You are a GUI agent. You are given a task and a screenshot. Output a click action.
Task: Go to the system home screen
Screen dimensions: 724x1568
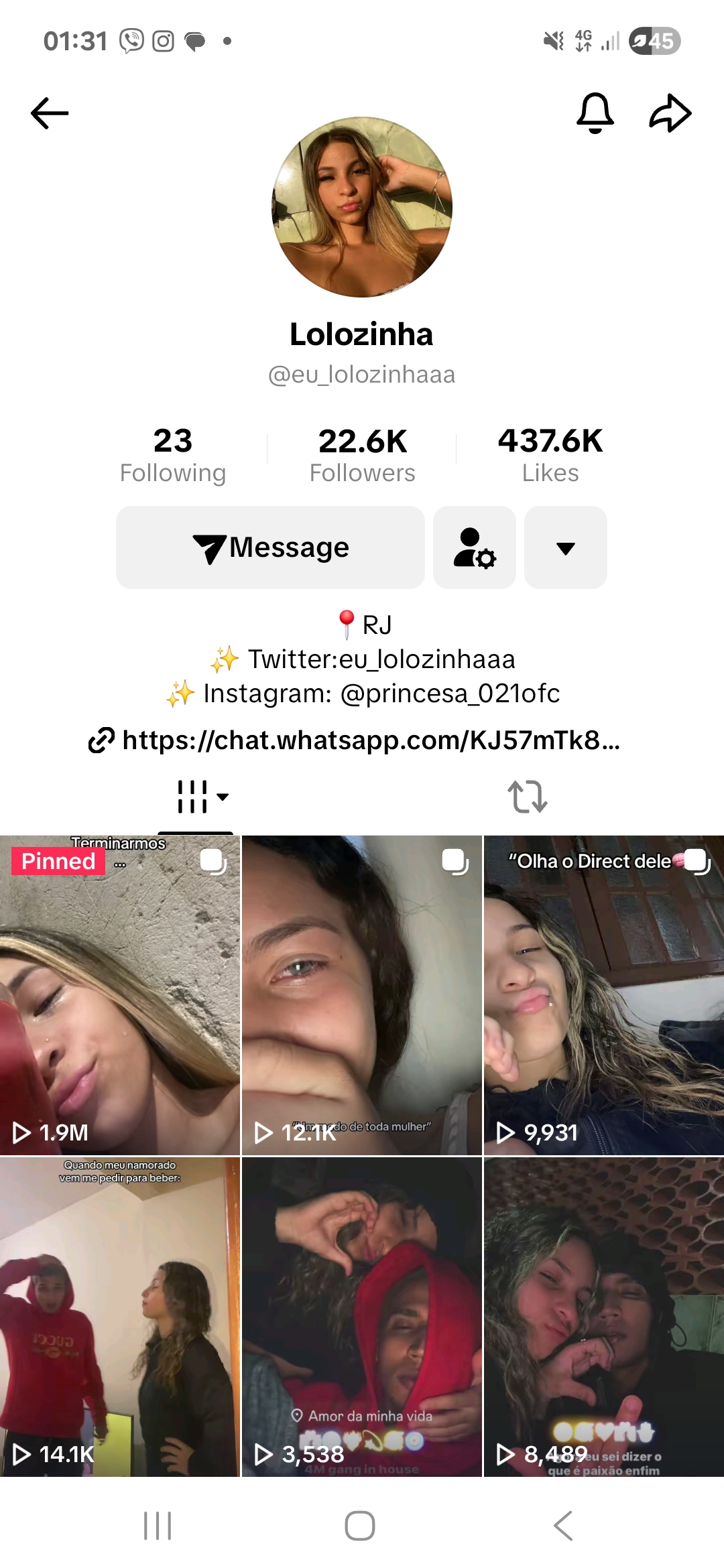click(x=360, y=1526)
